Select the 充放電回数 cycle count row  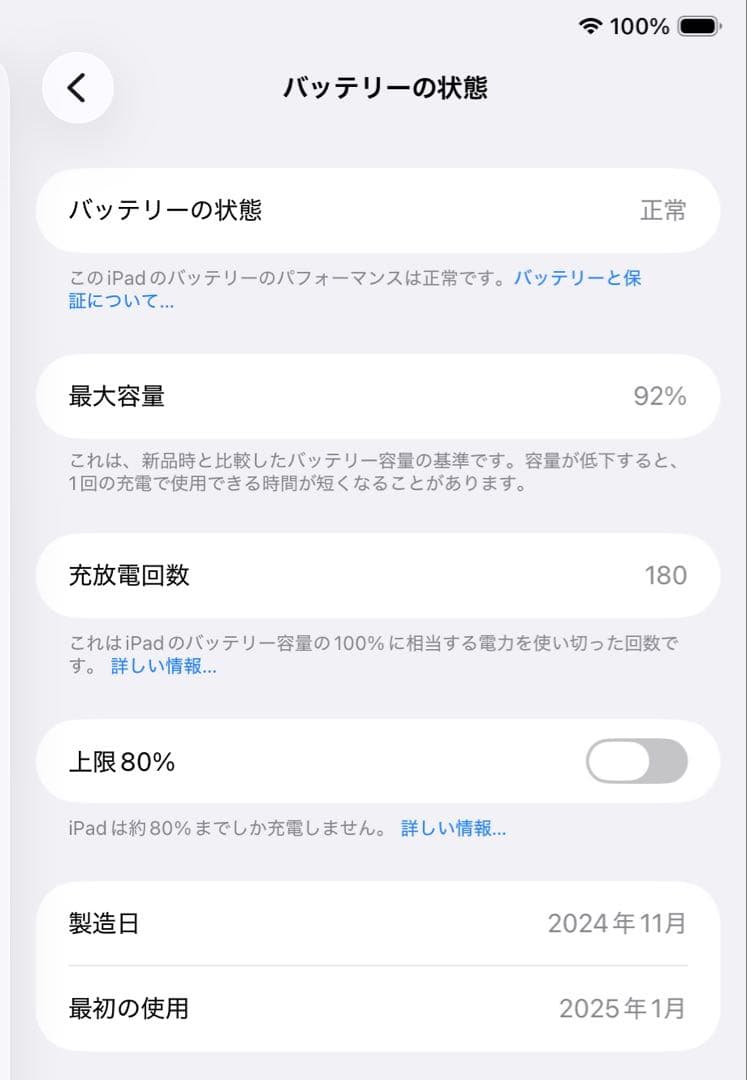coord(373,575)
